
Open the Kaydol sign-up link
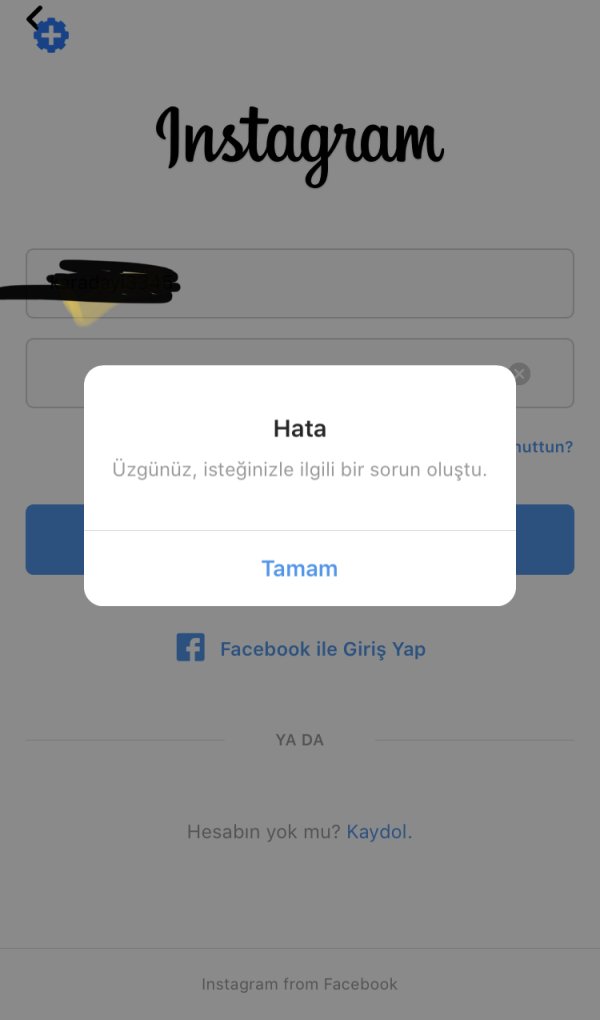(x=379, y=831)
